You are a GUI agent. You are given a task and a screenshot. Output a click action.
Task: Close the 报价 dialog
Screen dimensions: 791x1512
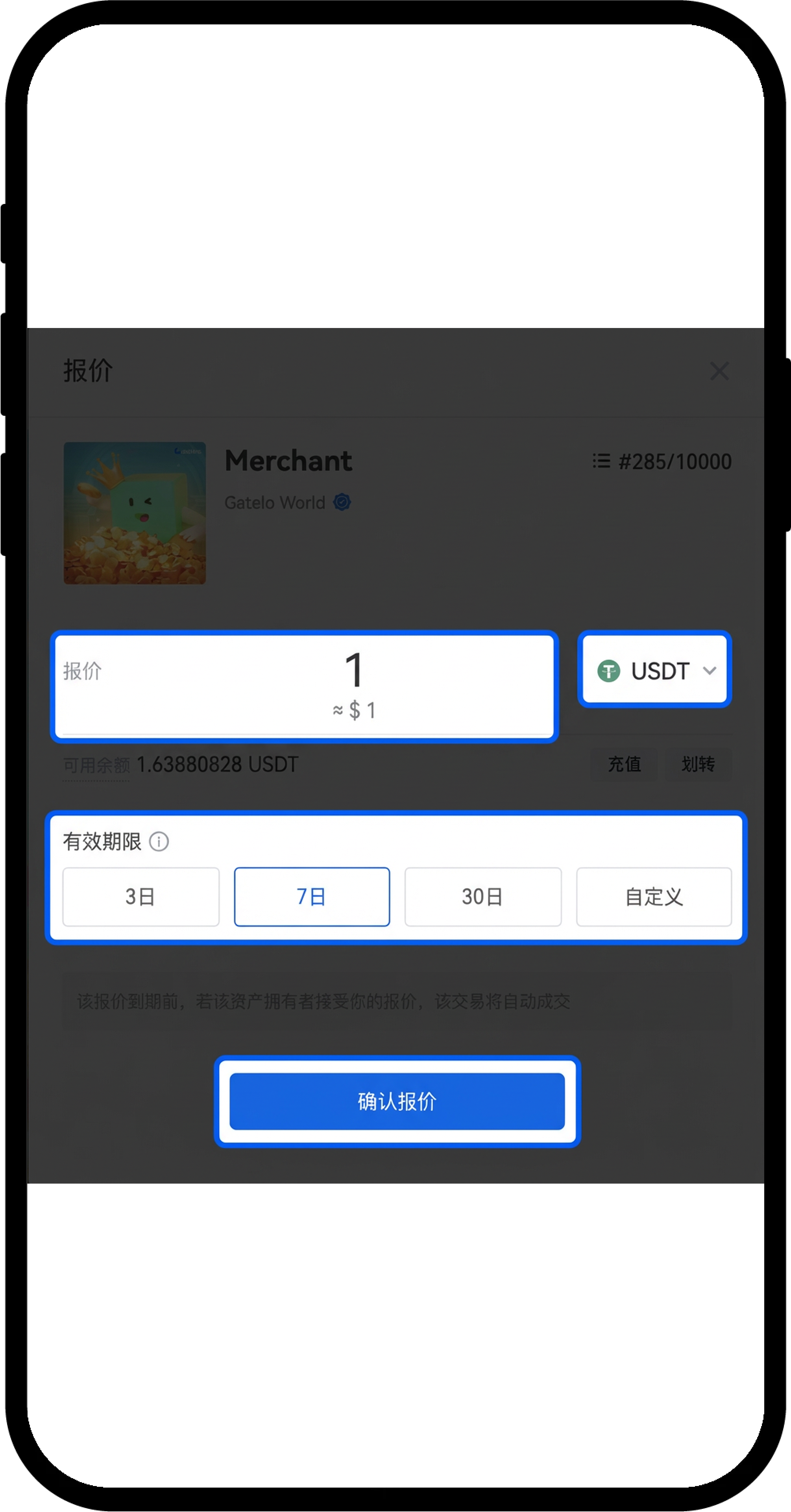(719, 371)
